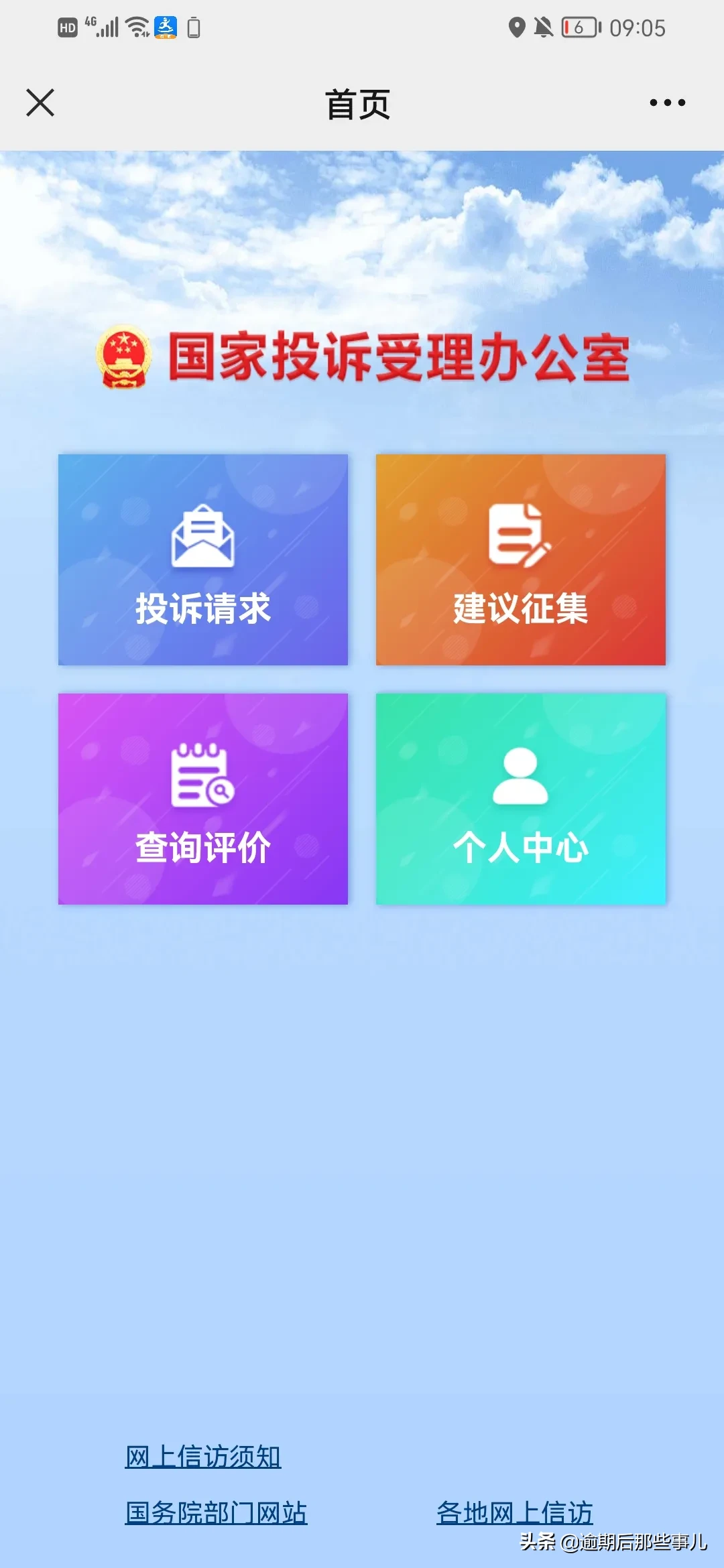Image resolution: width=724 pixels, height=1568 pixels.
Task: Open the 各地网上信访 link
Action: coord(515,1512)
